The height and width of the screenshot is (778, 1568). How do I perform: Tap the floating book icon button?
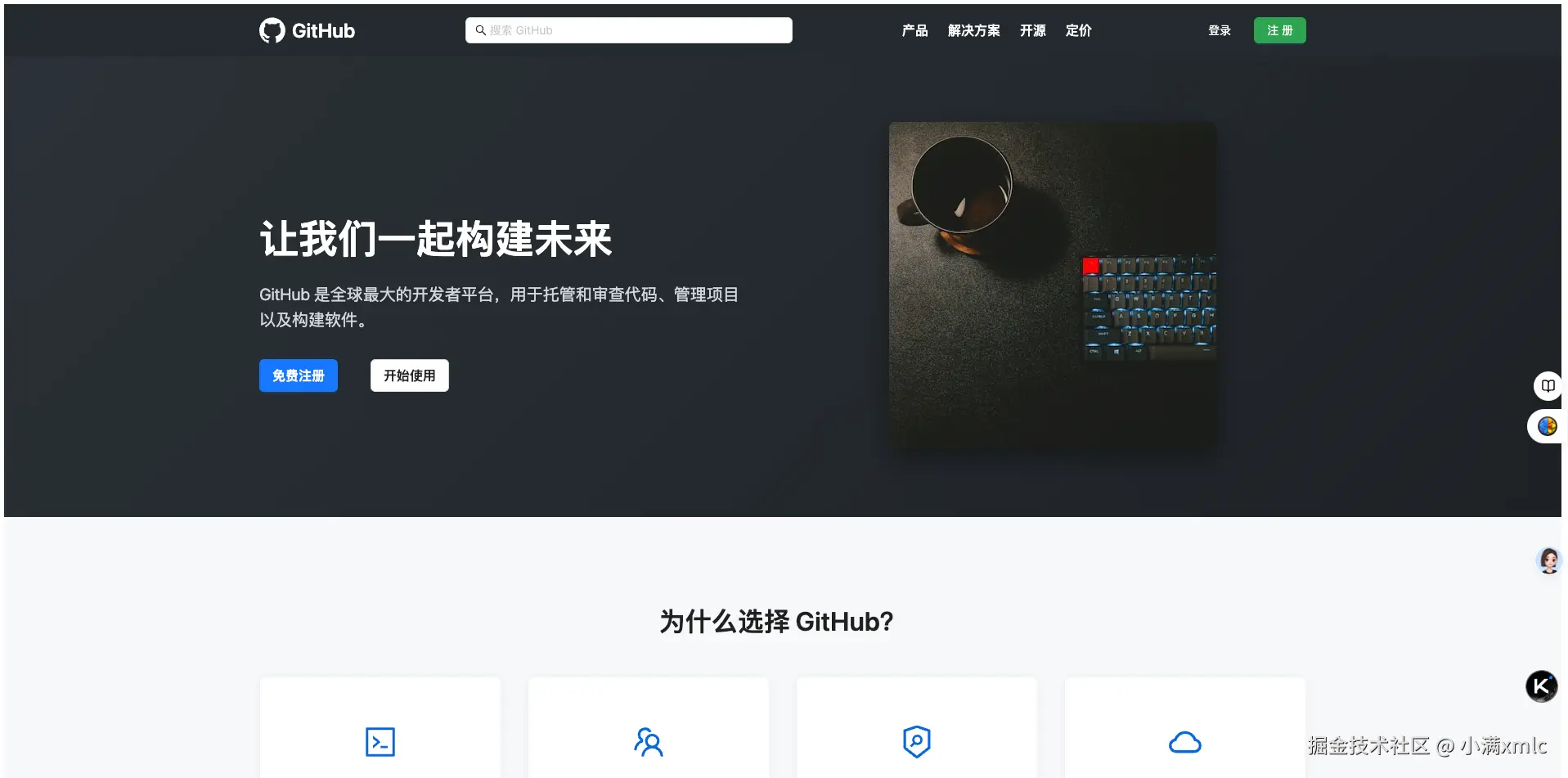tap(1548, 385)
